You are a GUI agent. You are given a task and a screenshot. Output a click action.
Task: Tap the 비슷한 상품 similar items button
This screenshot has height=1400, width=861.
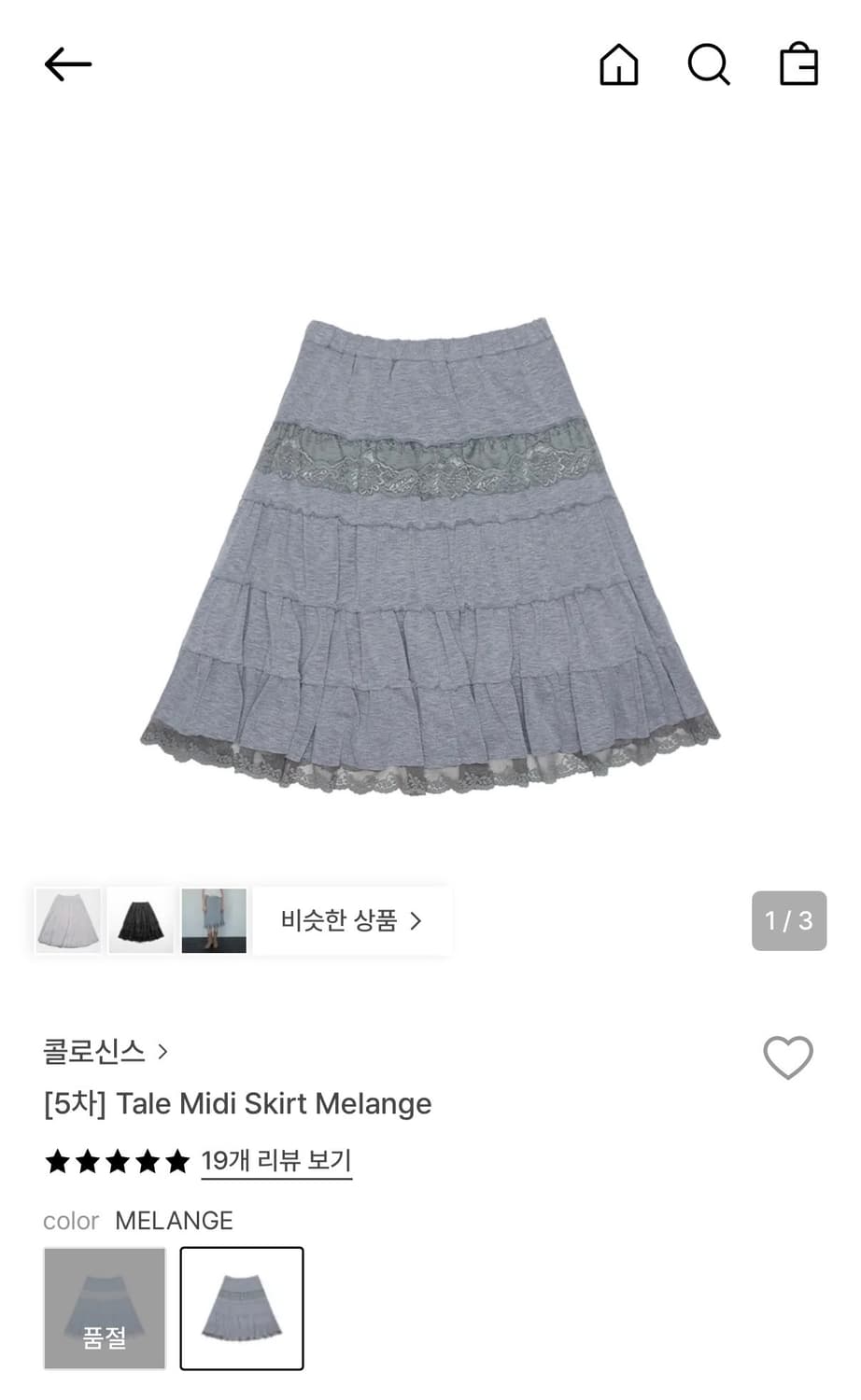pos(350,920)
